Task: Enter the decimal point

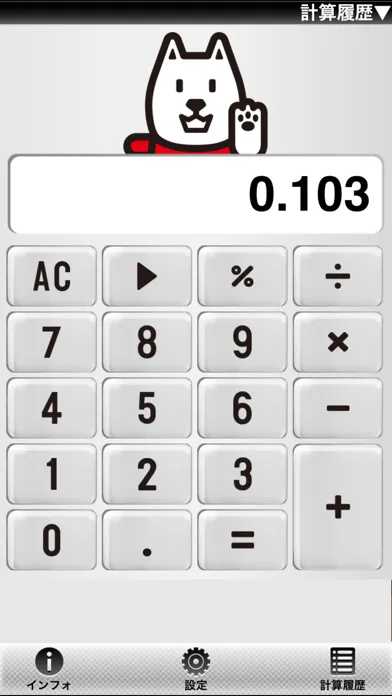Action: [147, 540]
